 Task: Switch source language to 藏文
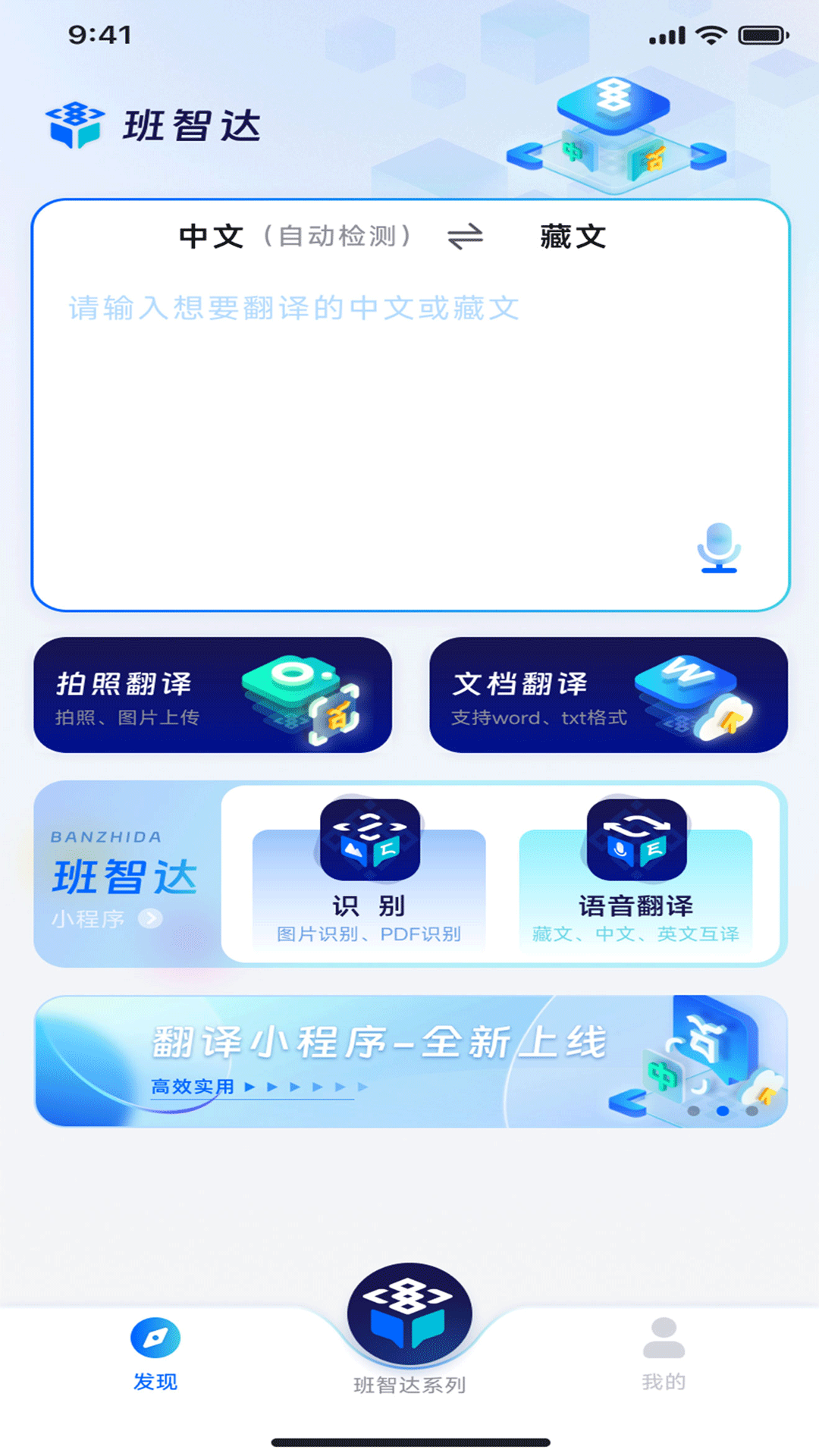573,237
